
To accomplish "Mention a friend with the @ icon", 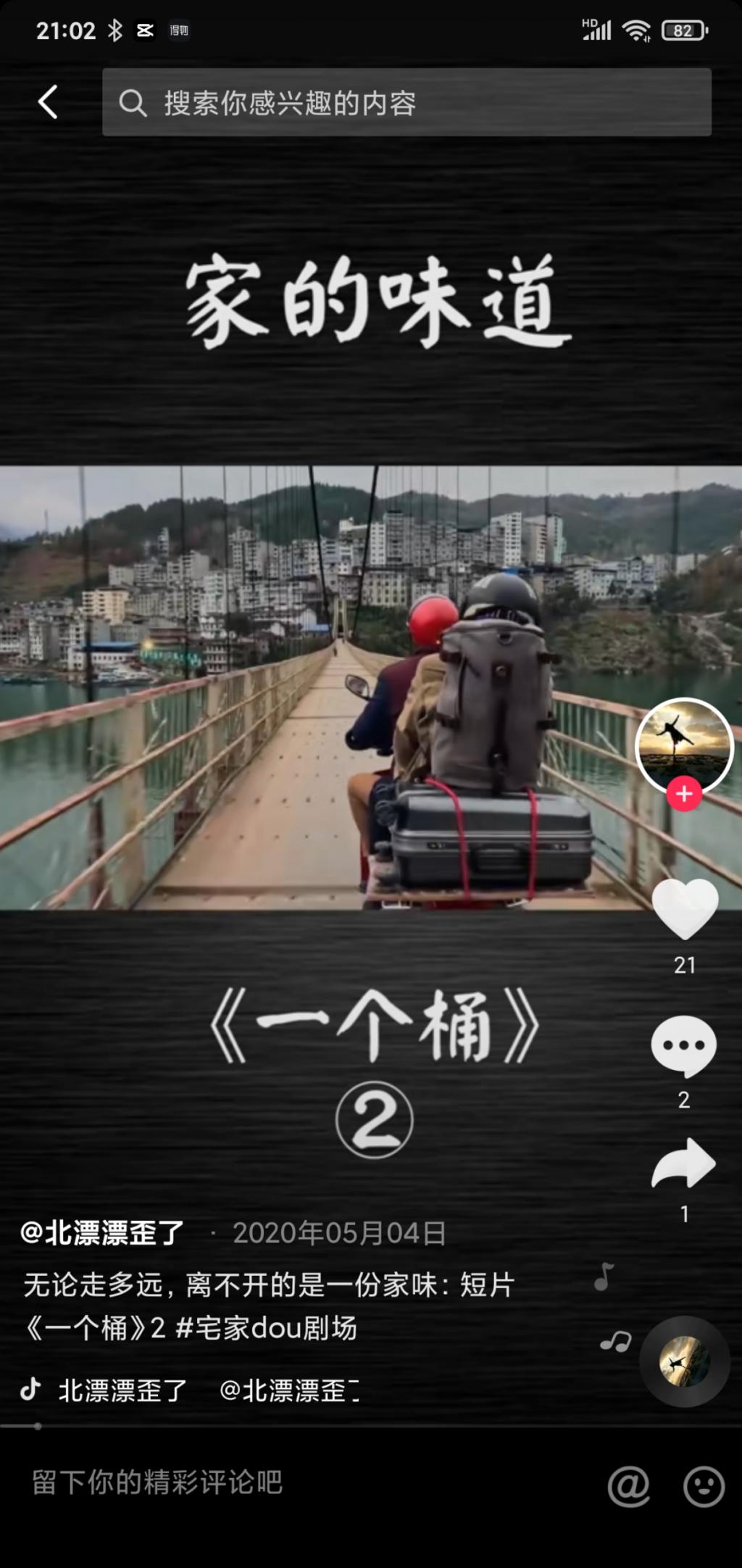I will (628, 1487).
